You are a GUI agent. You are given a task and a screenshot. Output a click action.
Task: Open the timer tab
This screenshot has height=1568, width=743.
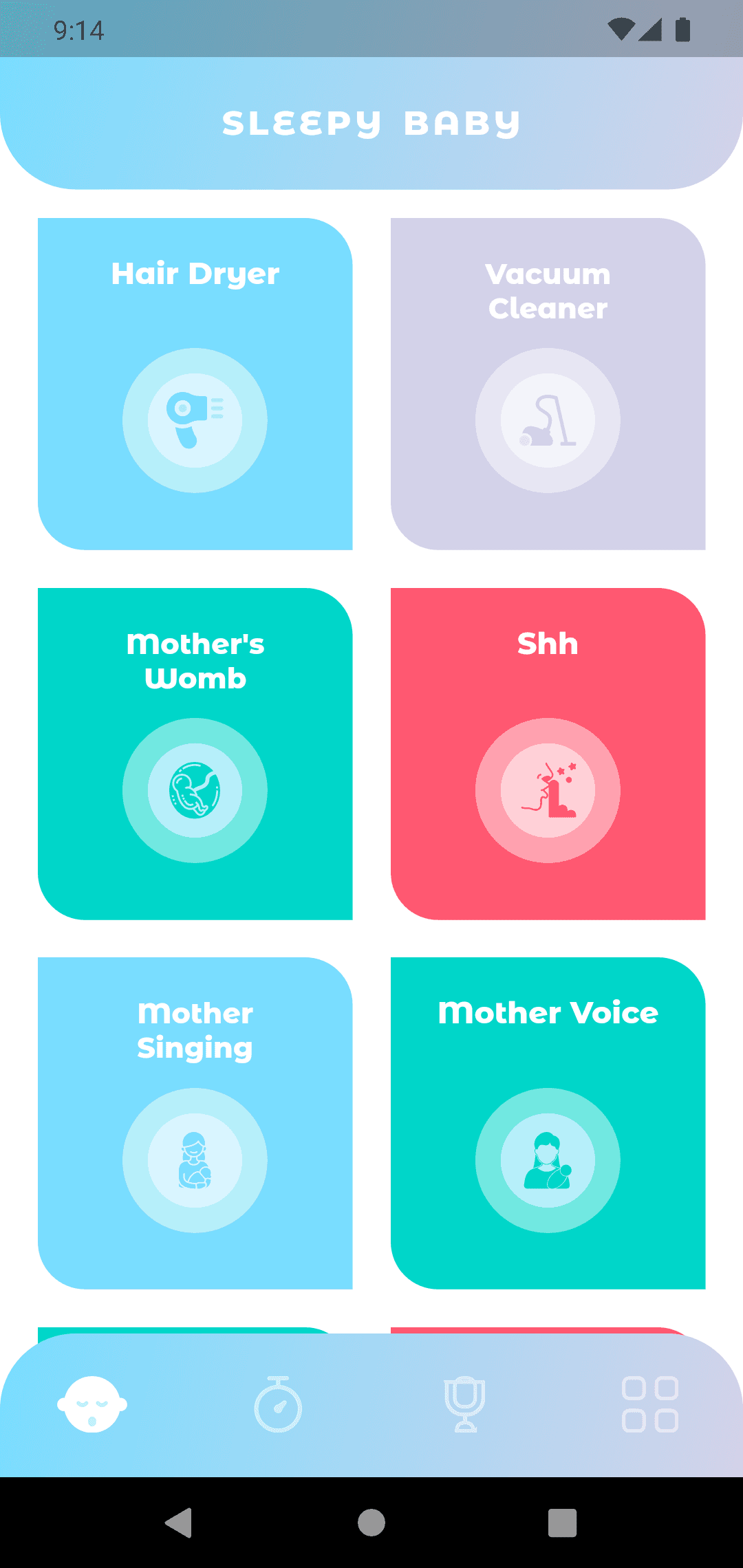278,1404
